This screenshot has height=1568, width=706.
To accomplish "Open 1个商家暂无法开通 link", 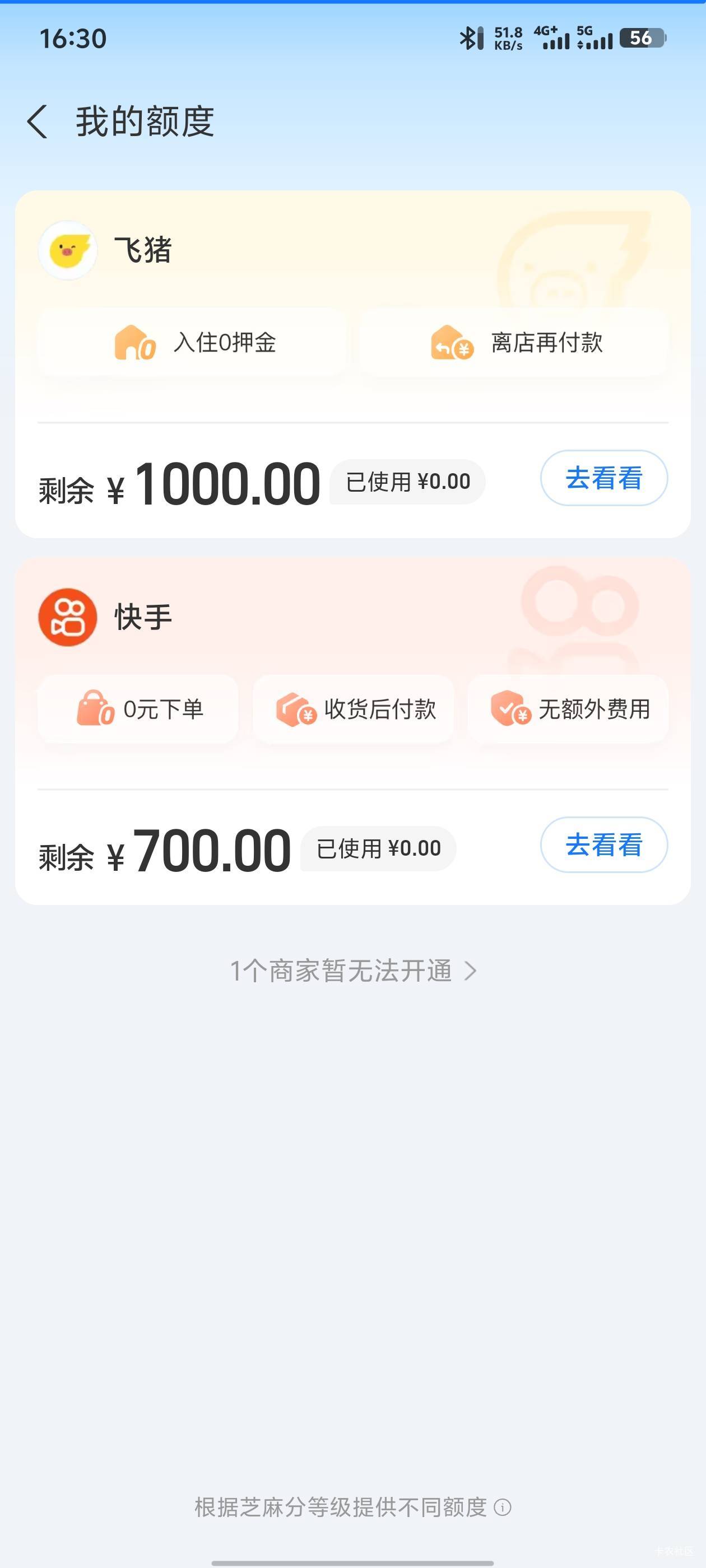I will pyautogui.click(x=352, y=971).
